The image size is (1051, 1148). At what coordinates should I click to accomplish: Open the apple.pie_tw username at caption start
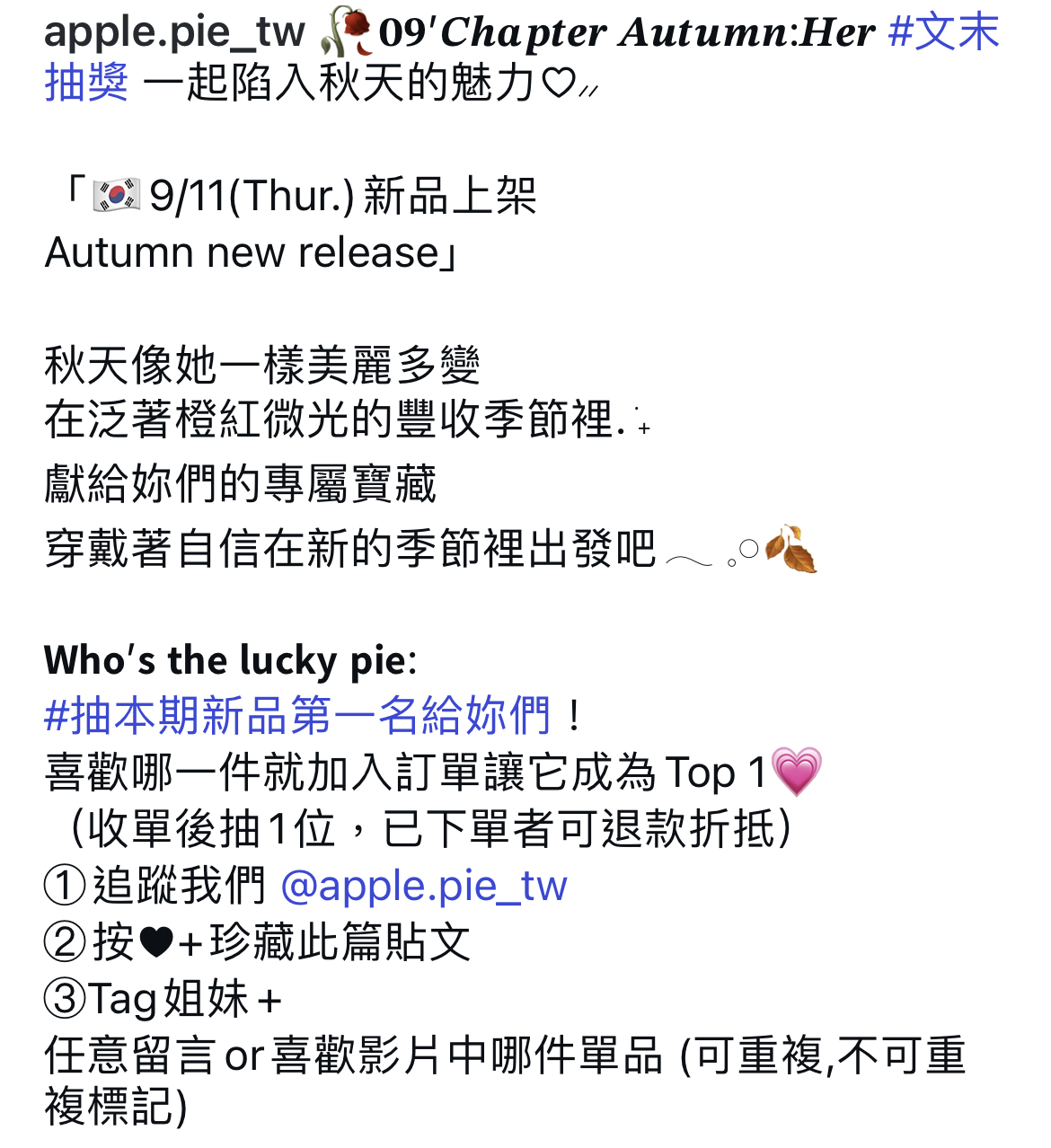175,32
